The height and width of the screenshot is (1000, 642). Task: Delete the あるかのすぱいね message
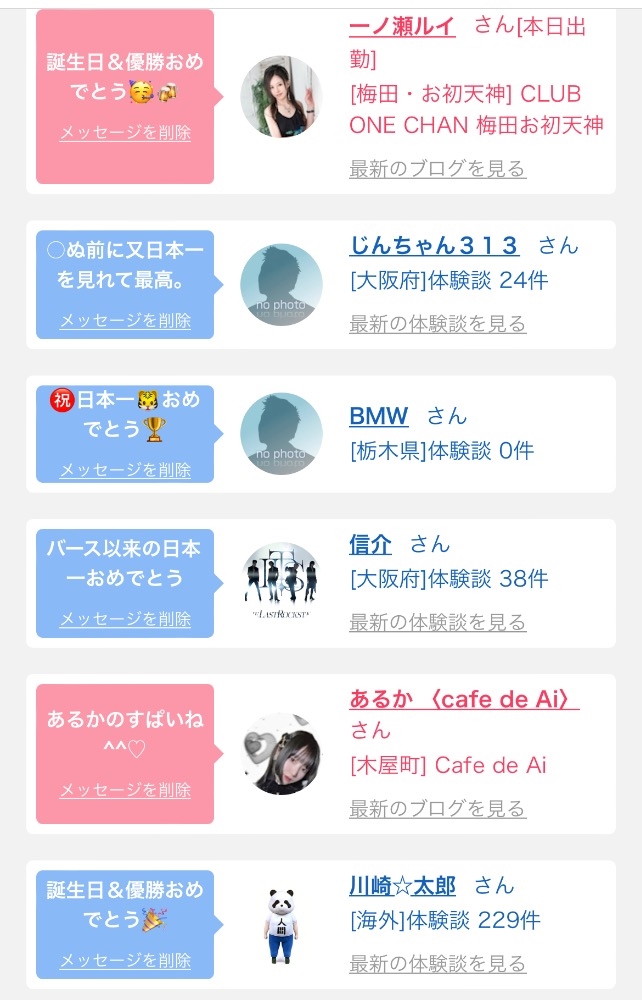click(x=125, y=790)
